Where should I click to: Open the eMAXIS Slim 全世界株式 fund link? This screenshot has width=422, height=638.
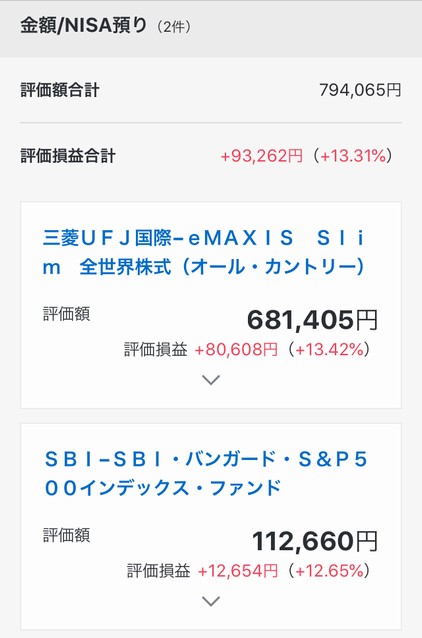click(x=203, y=252)
